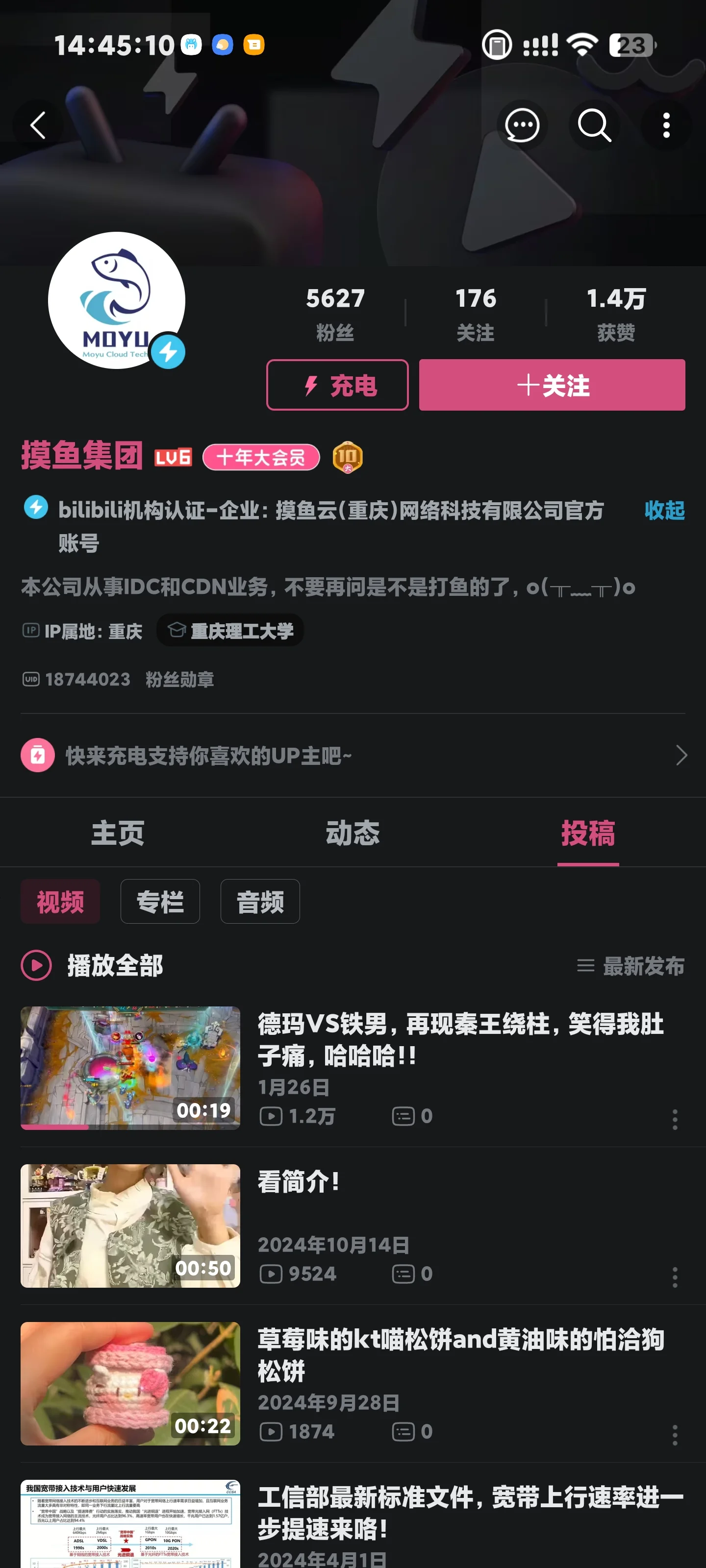Follow 摸鱼集团 with the +关注 button
The width and height of the screenshot is (706, 1568).
551,385
